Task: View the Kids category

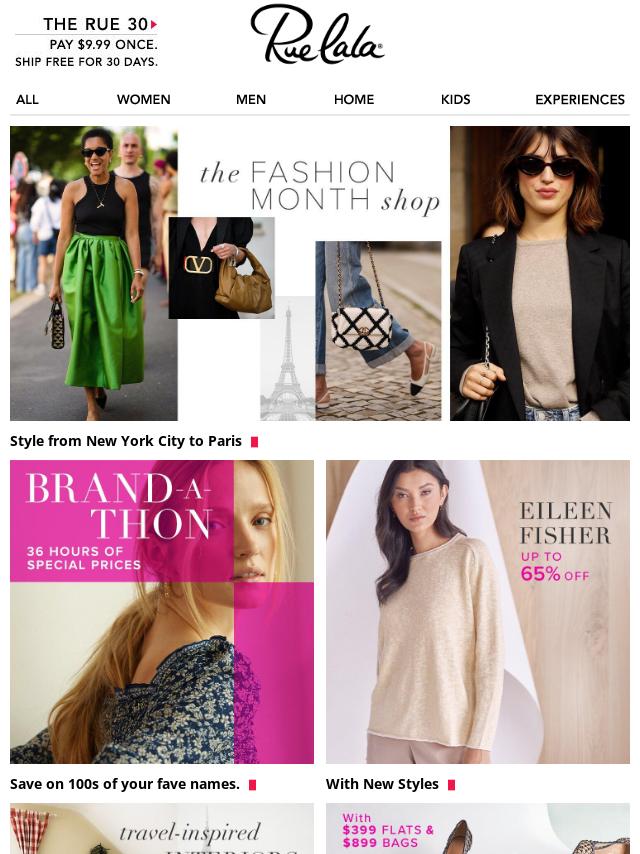Action: pyautogui.click(x=455, y=100)
